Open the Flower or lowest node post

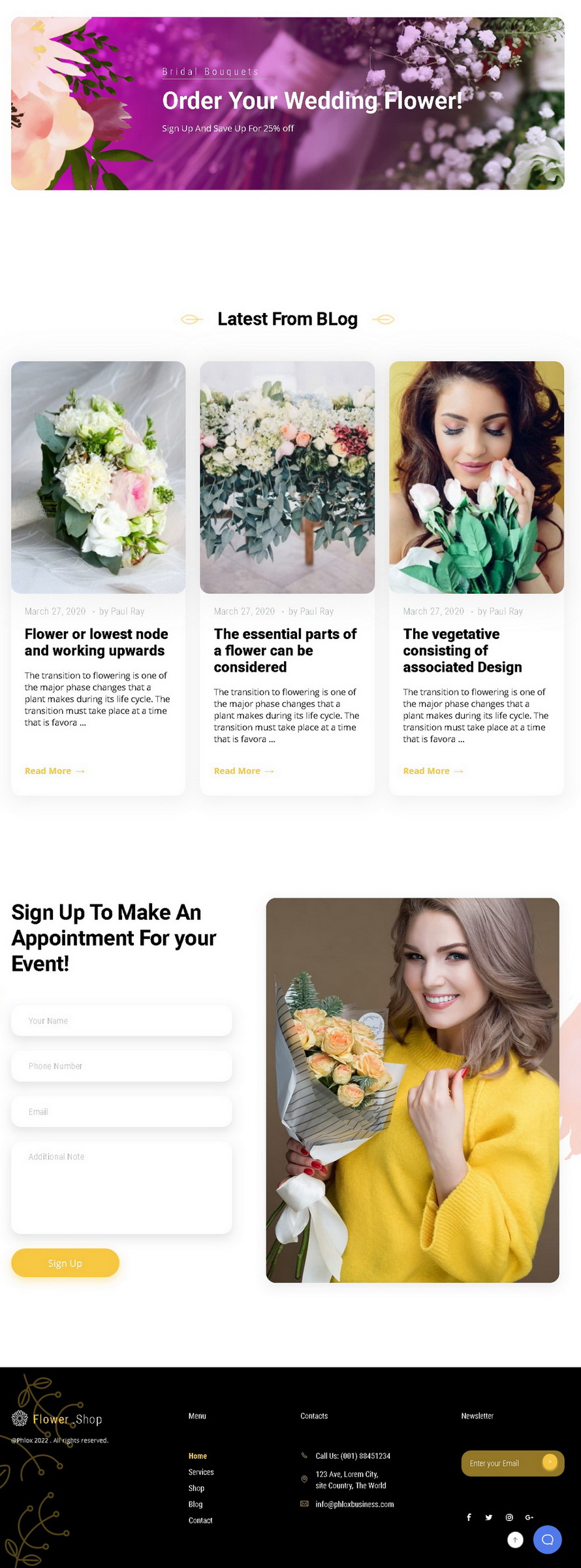(x=96, y=642)
